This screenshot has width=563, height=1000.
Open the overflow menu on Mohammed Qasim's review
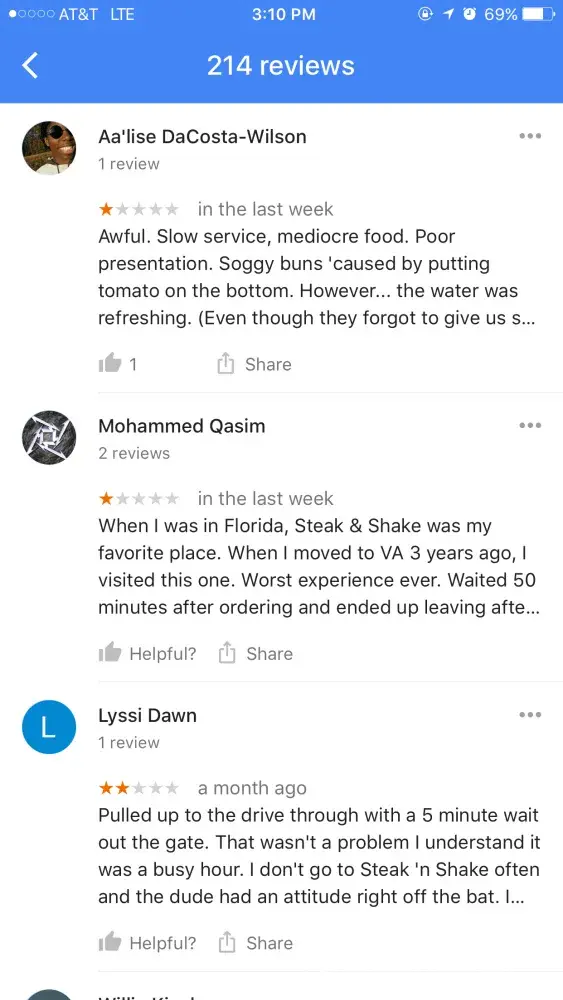[x=530, y=425]
